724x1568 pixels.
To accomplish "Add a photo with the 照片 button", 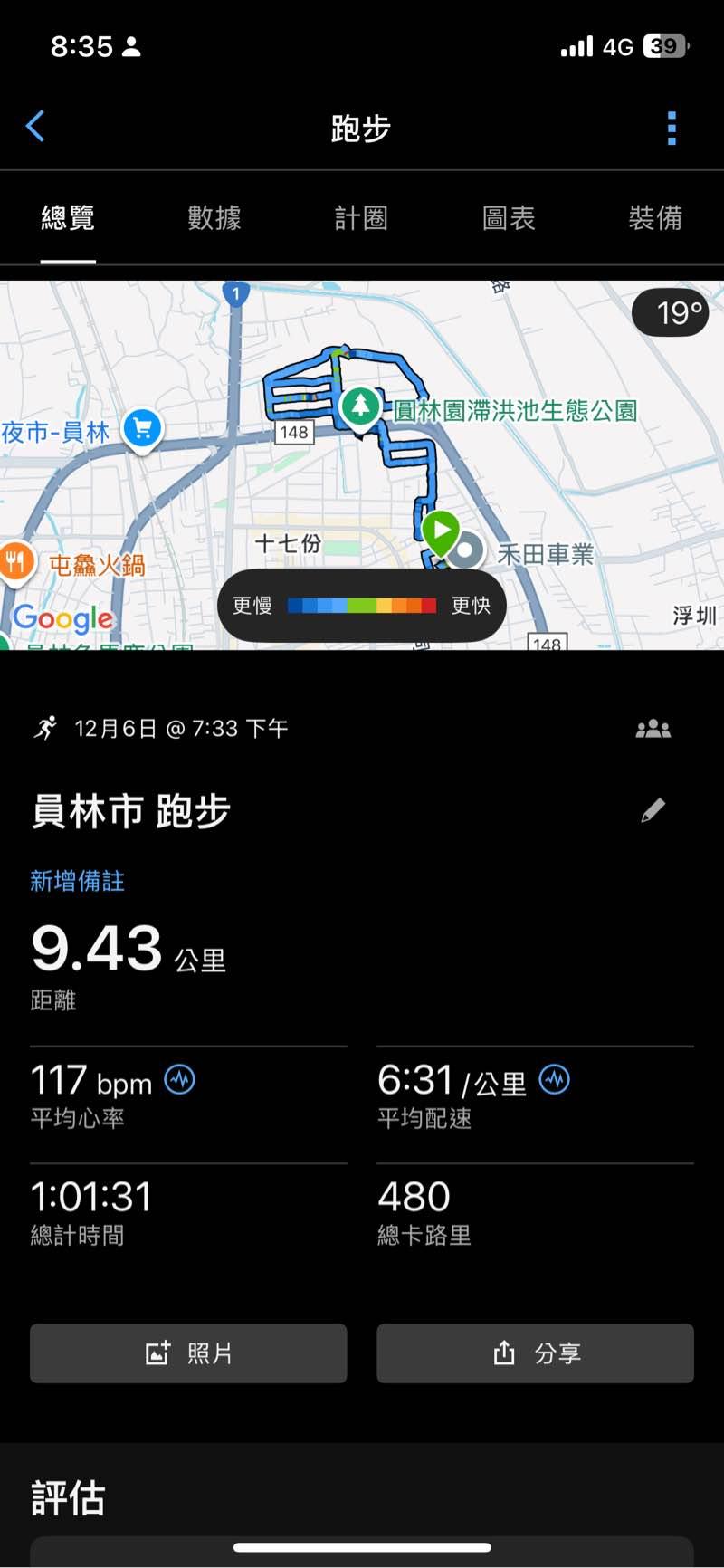I will [188, 1353].
